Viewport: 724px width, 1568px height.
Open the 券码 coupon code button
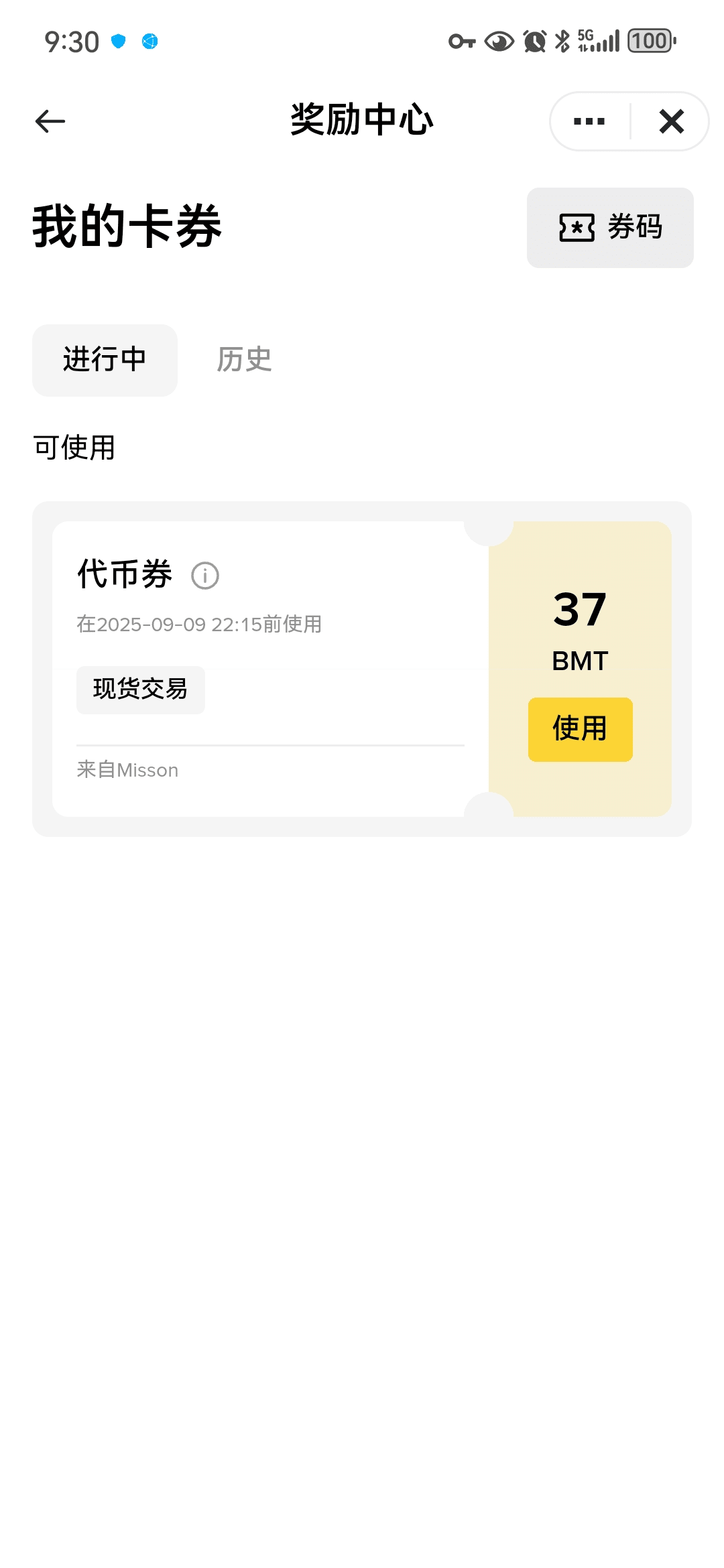click(x=610, y=228)
